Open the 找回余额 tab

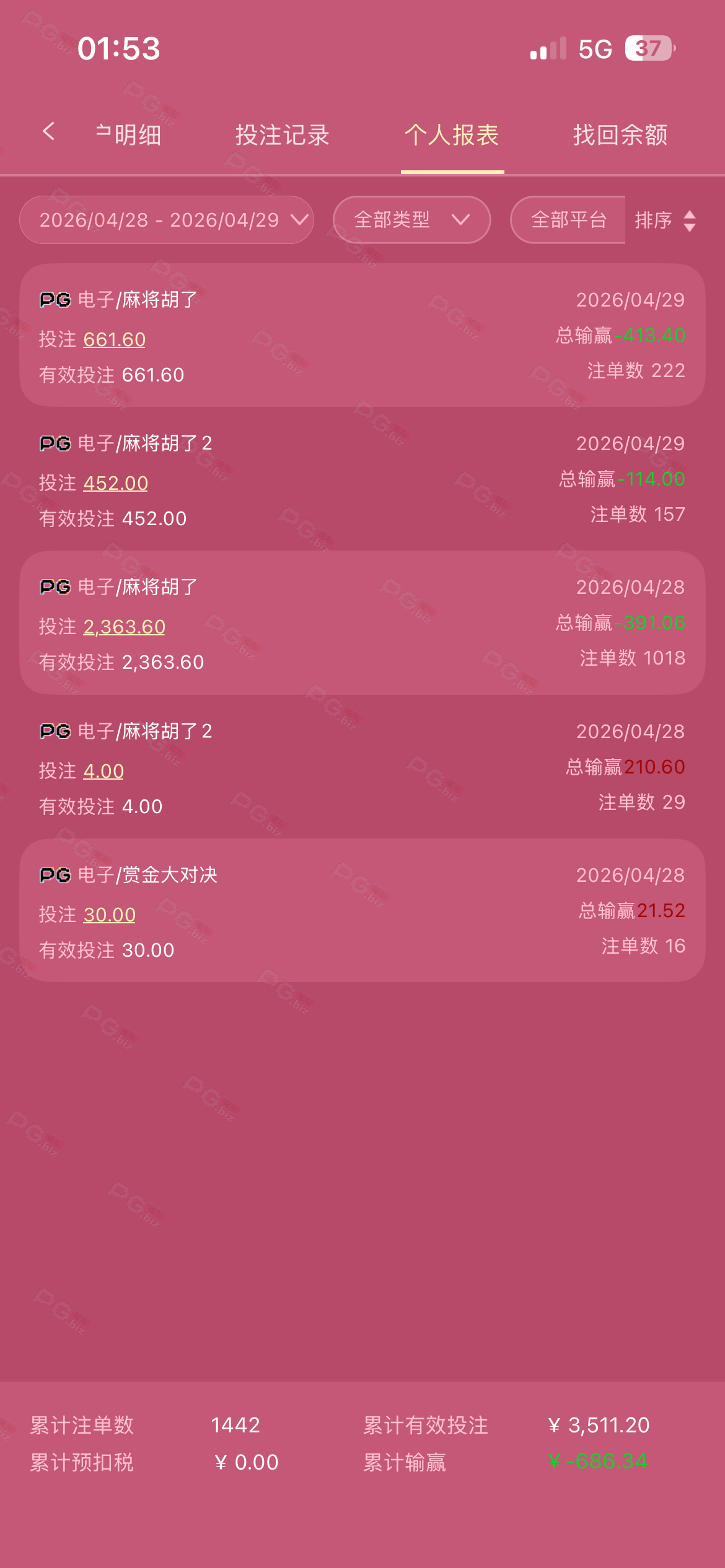pos(620,135)
